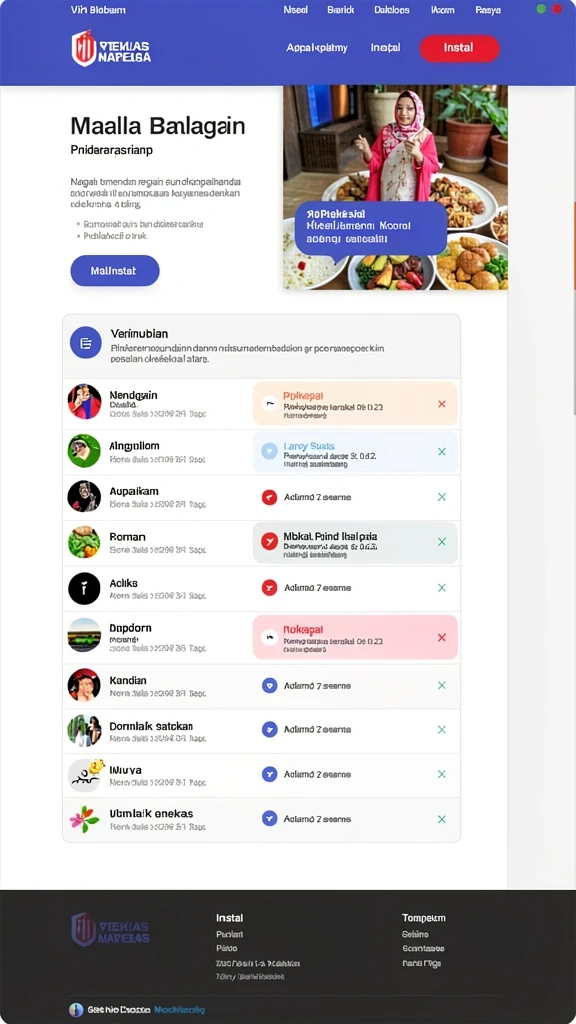Close the Lanry Stats notice
576x1024 pixels.
441,452
